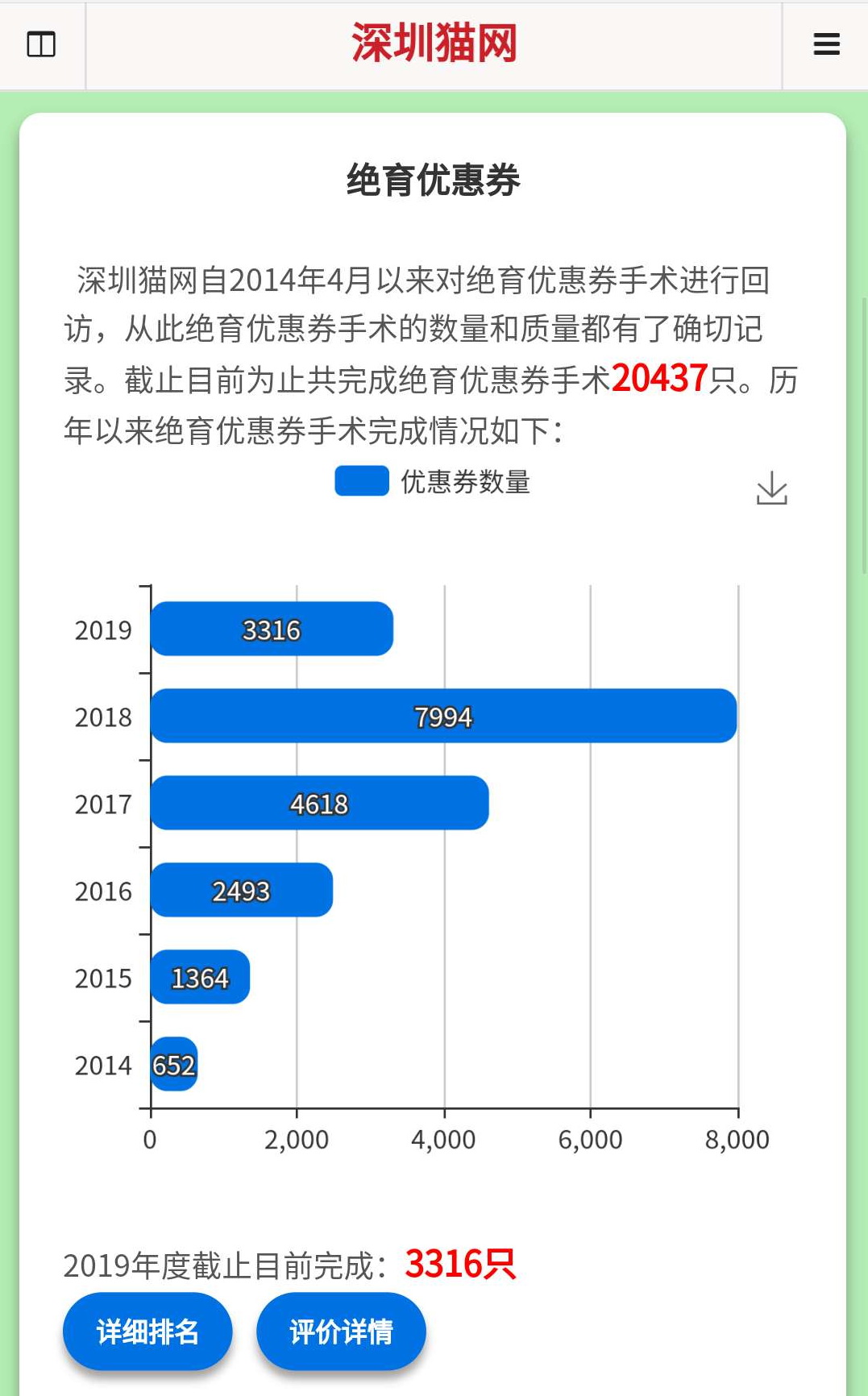868x1396 pixels.
Task: Toggle the 优惠券数量 legend series
Action: click(x=433, y=481)
